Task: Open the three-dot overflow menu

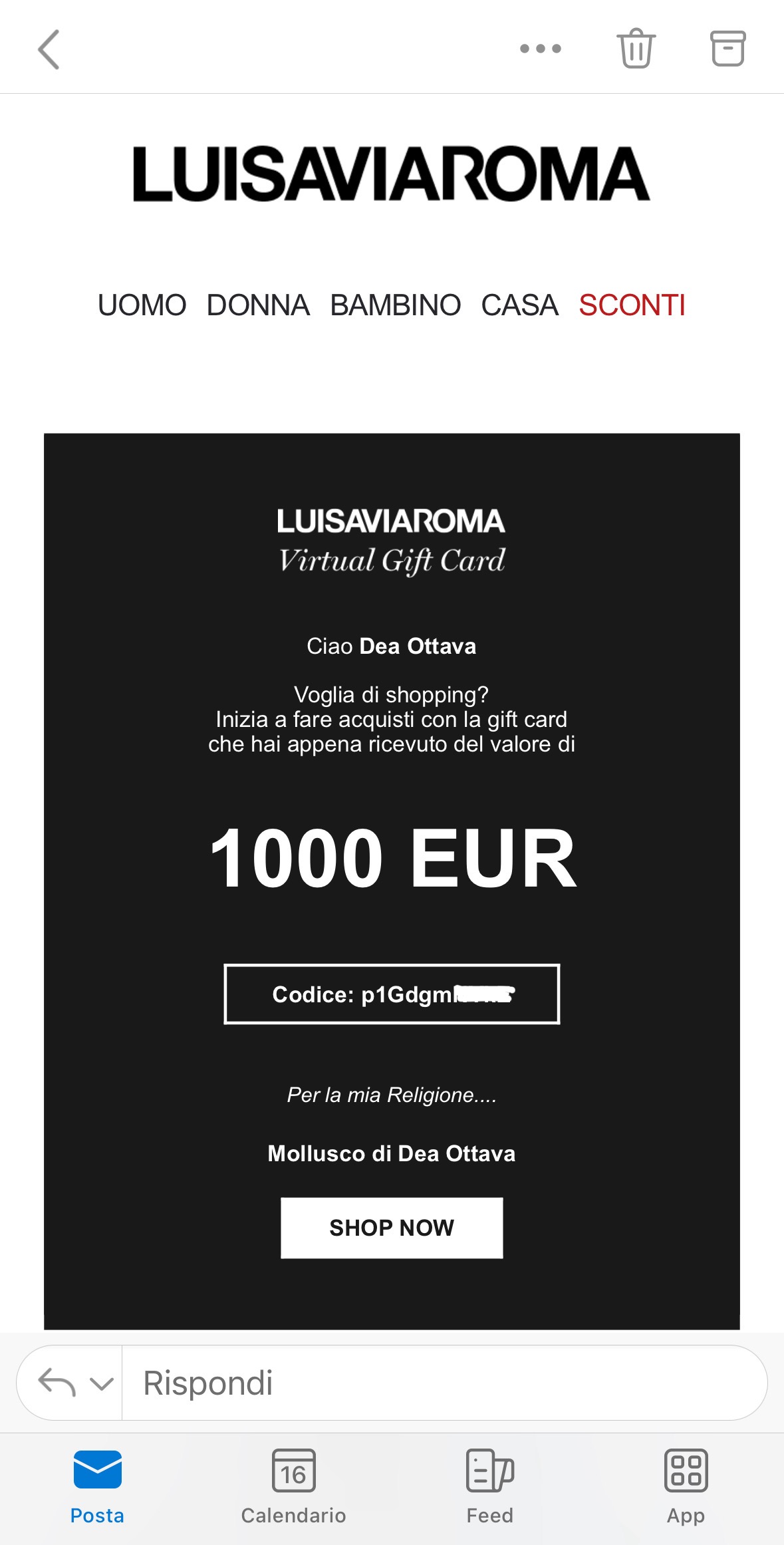Action: point(541,49)
